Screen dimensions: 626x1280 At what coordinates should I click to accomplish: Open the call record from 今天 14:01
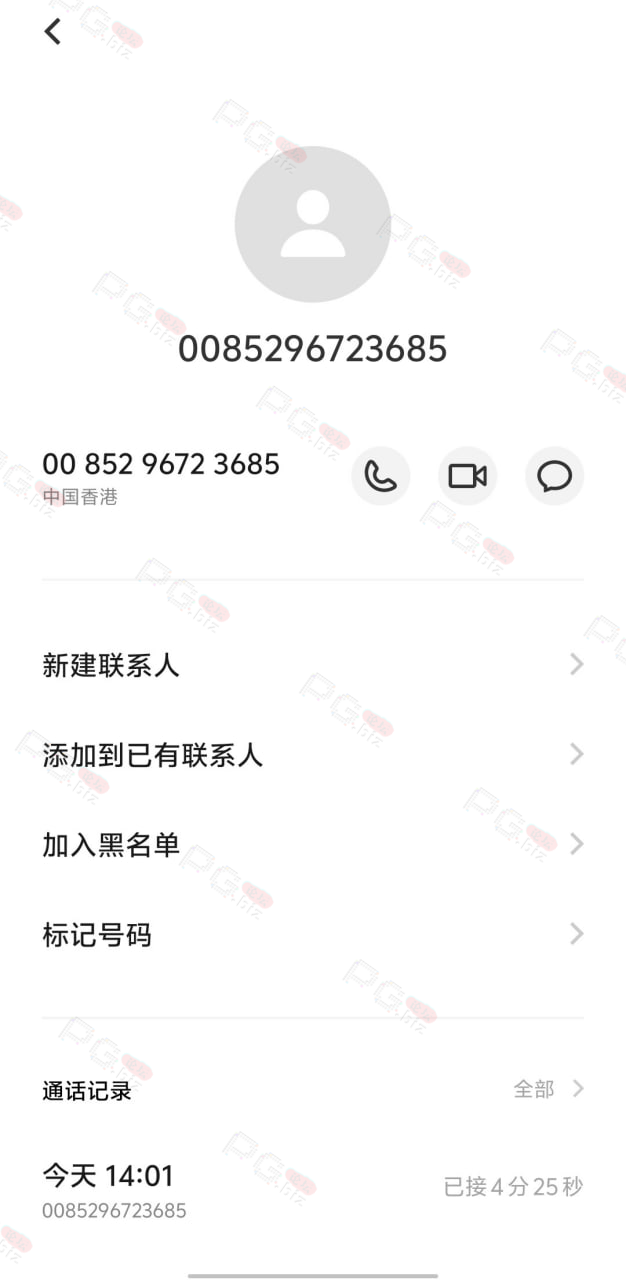(x=313, y=1187)
